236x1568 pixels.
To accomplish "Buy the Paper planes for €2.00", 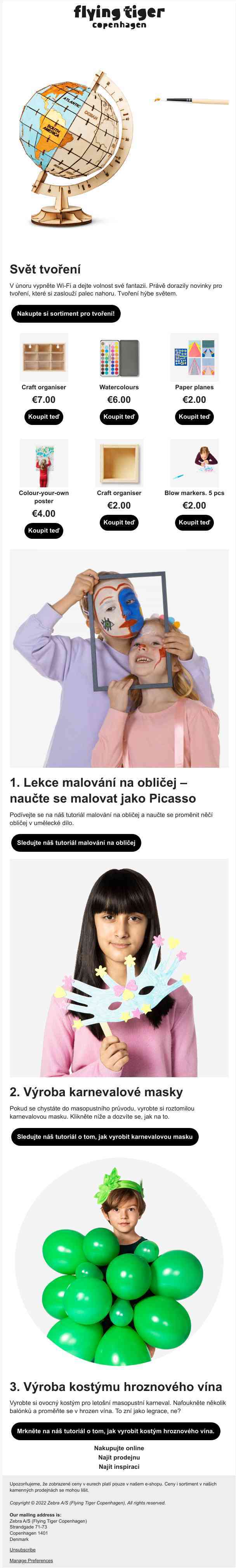I will coord(194,417).
